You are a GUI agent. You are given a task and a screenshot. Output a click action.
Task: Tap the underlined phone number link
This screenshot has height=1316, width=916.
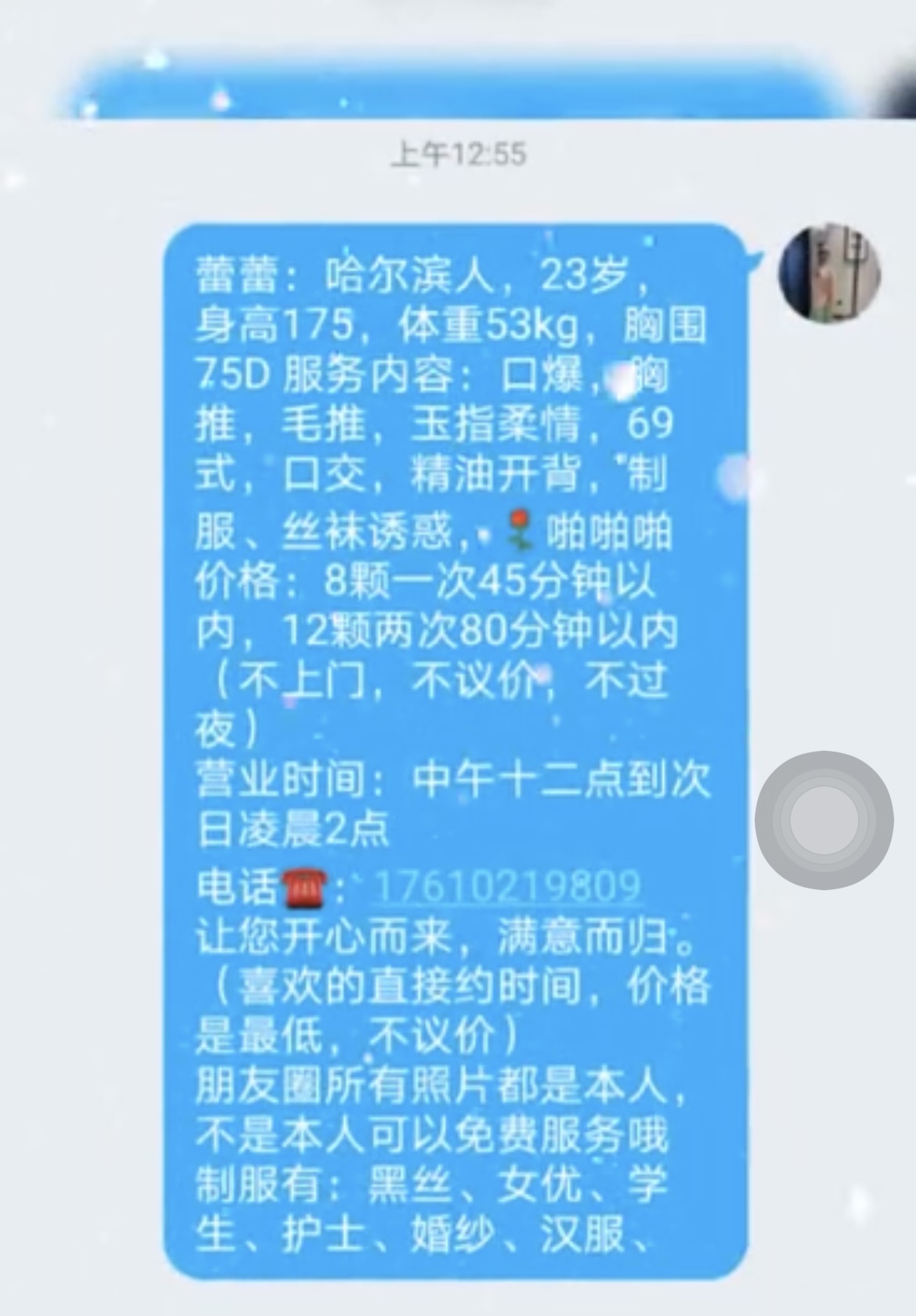coord(507,886)
